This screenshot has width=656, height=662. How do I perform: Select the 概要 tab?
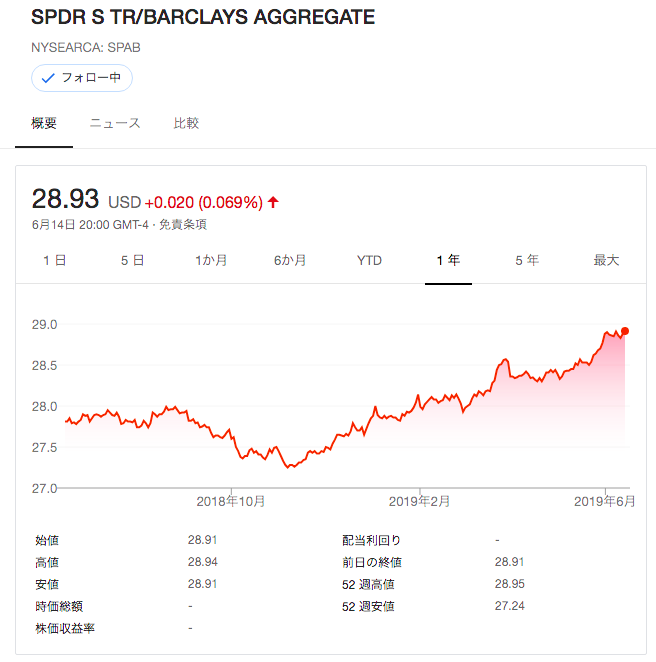[x=44, y=124]
